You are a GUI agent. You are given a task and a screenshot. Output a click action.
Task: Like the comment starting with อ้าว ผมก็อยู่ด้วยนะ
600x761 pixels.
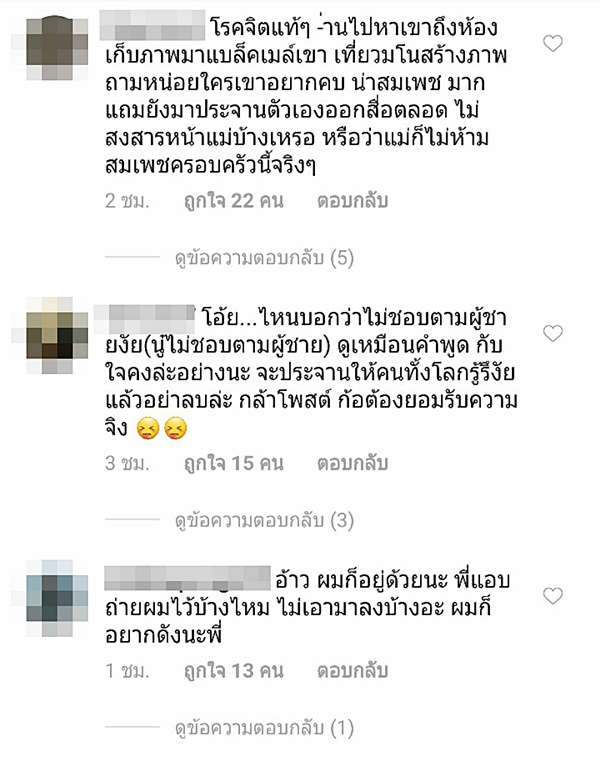coord(552,596)
